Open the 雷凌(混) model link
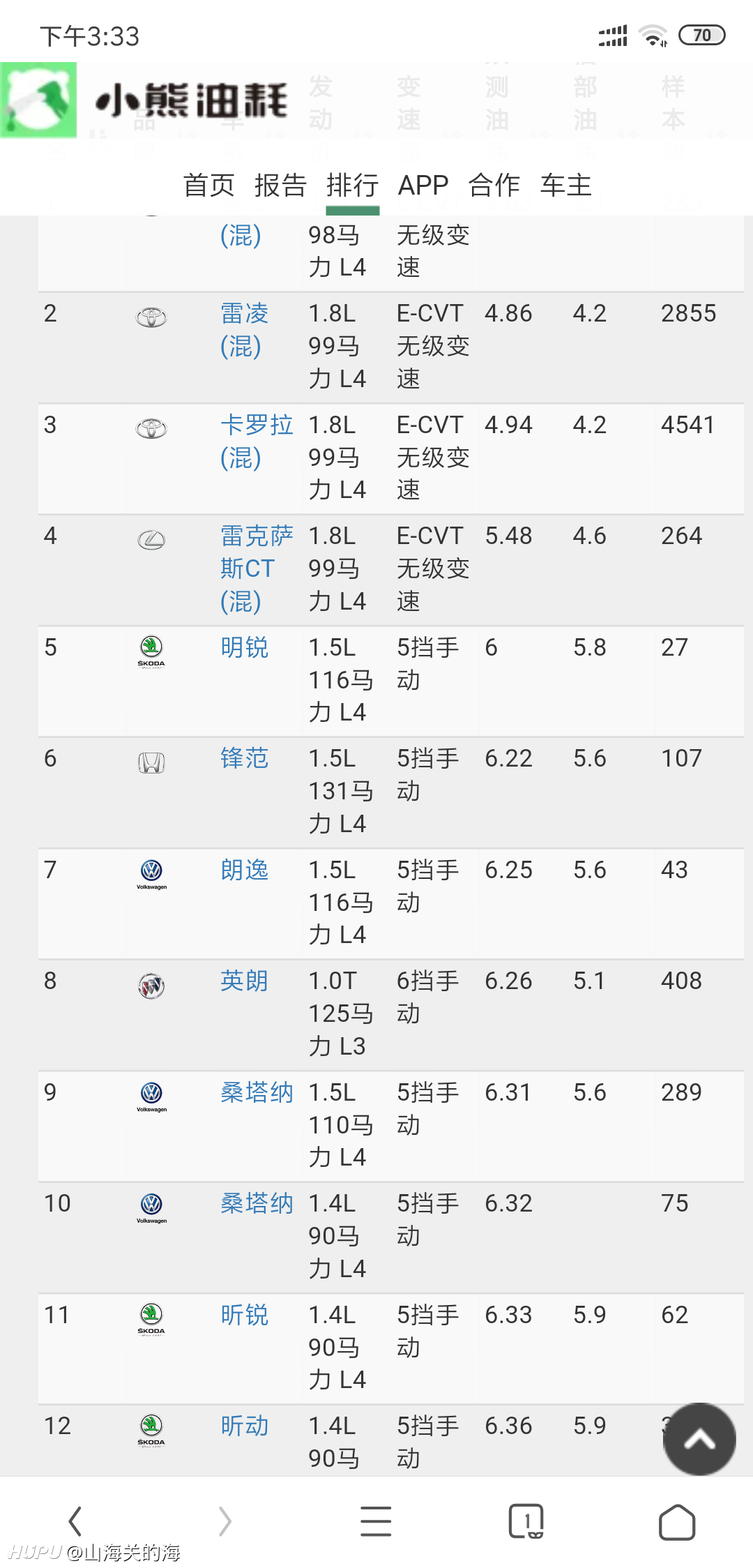 click(245, 330)
